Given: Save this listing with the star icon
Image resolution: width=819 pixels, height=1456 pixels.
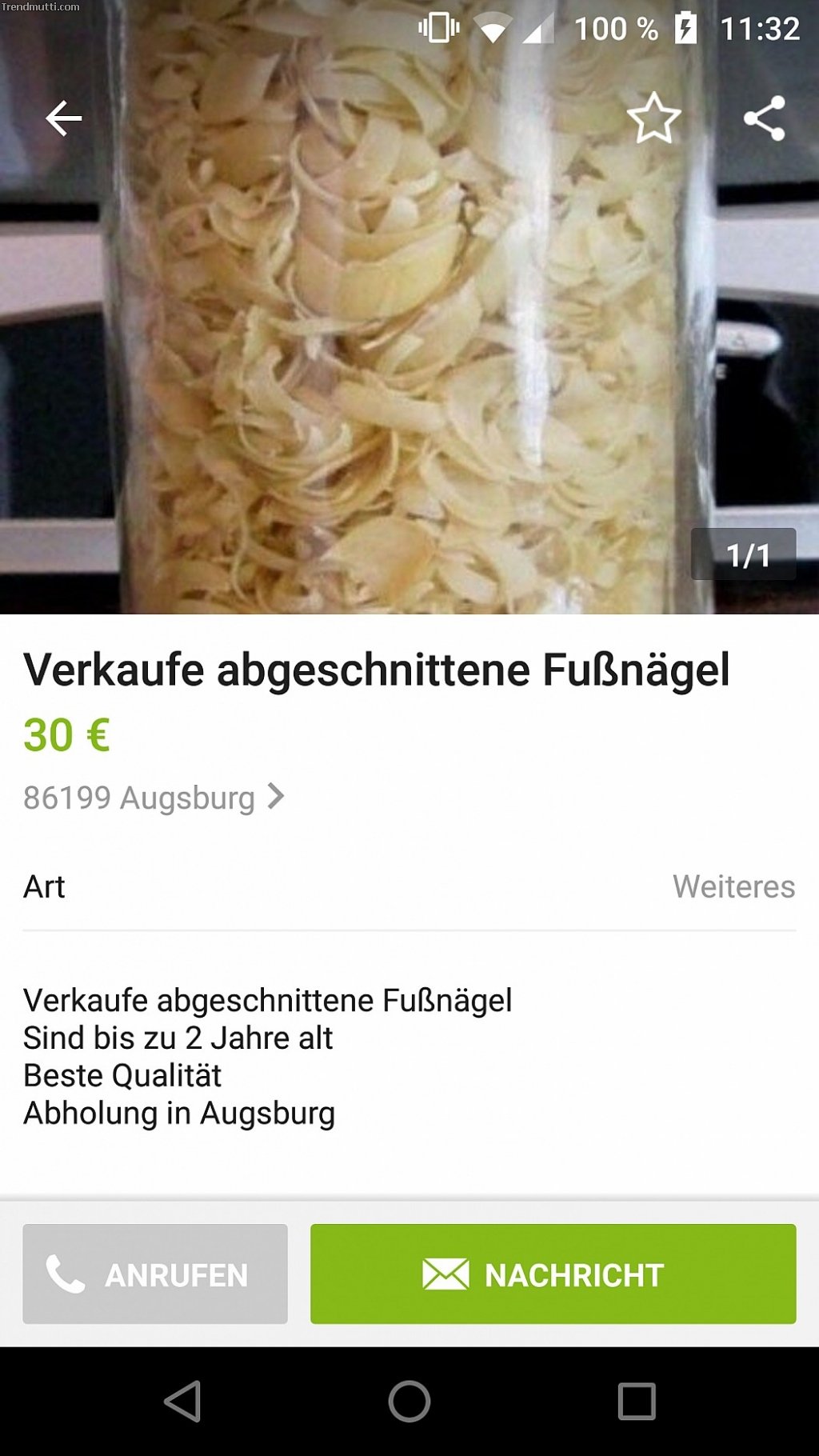Looking at the screenshot, I should tap(653, 118).
